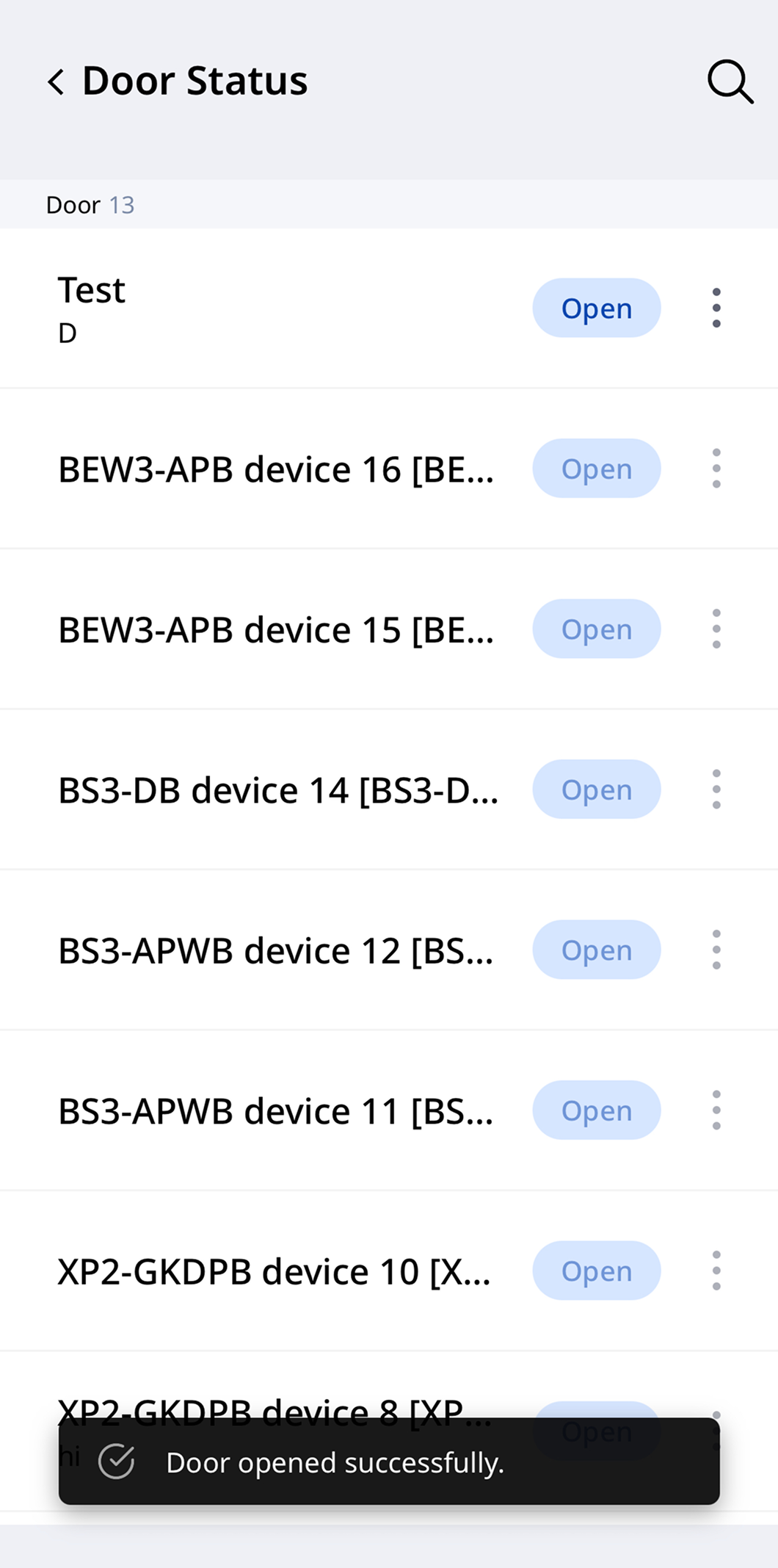Go back from Door Status
The height and width of the screenshot is (1568, 778).
coord(57,82)
